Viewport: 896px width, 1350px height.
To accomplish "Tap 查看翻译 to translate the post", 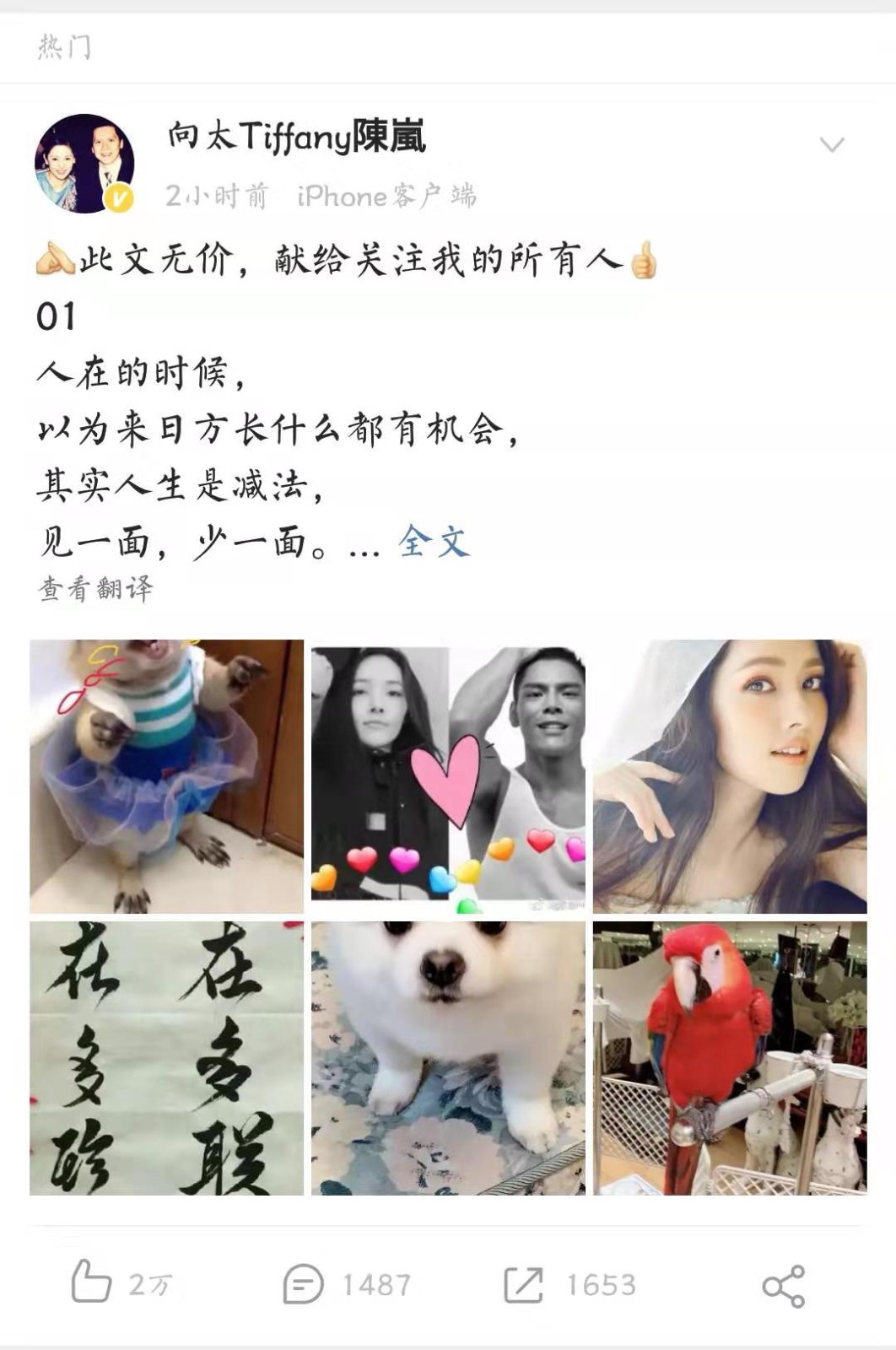I will pyautogui.click(x=96, y=588).
